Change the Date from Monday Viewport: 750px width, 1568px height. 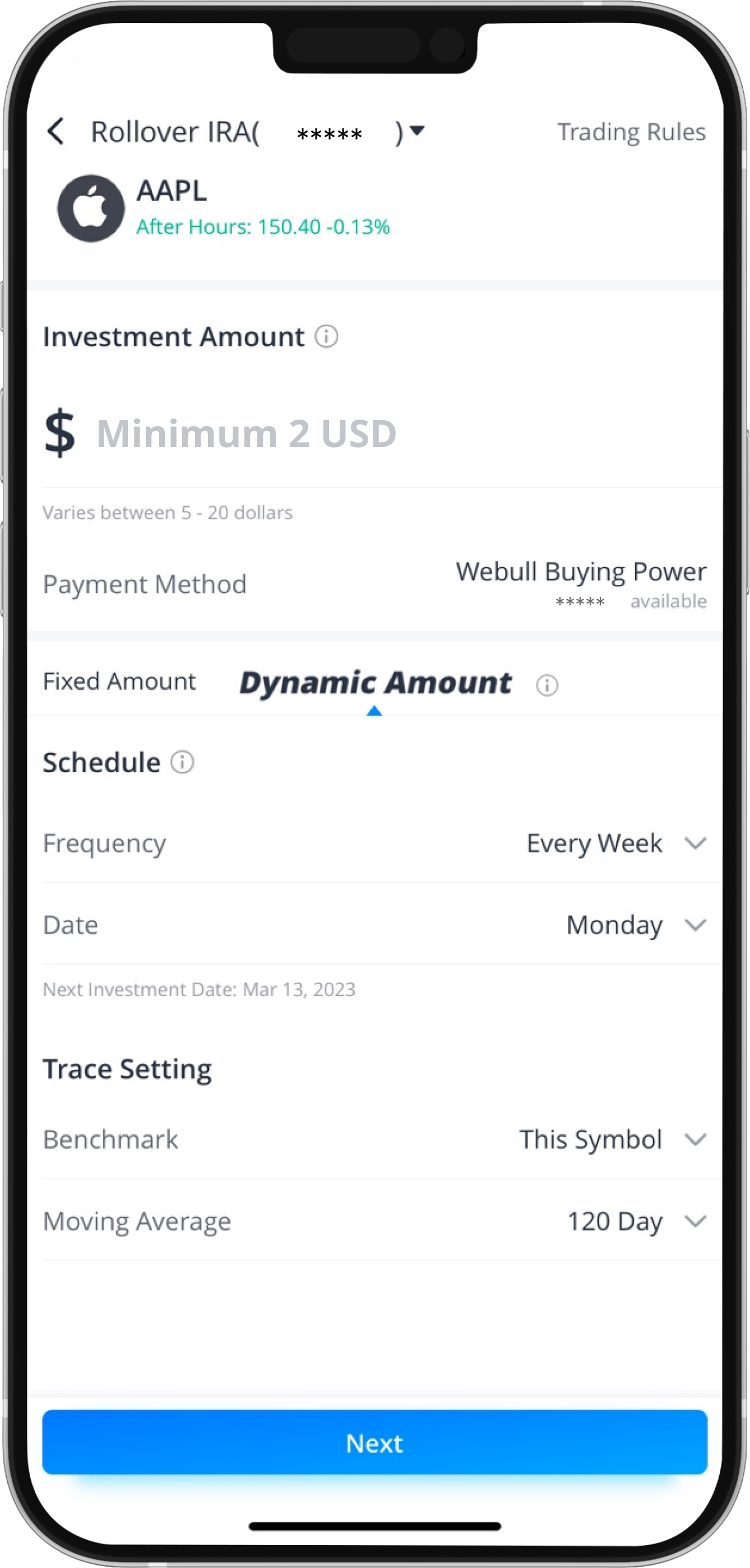pyautogui.click(x=374, y=924)
